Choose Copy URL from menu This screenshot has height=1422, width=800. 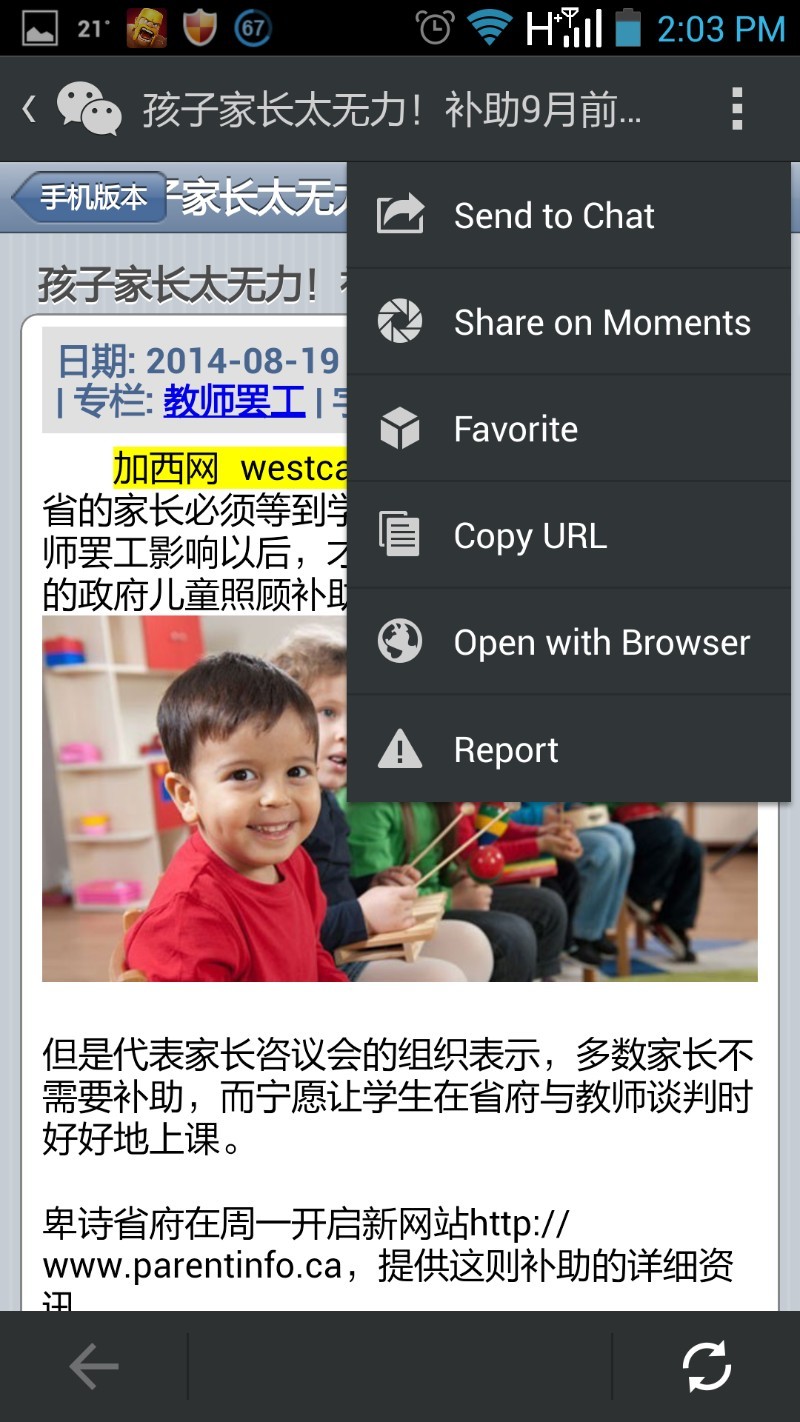click(529, 537)
